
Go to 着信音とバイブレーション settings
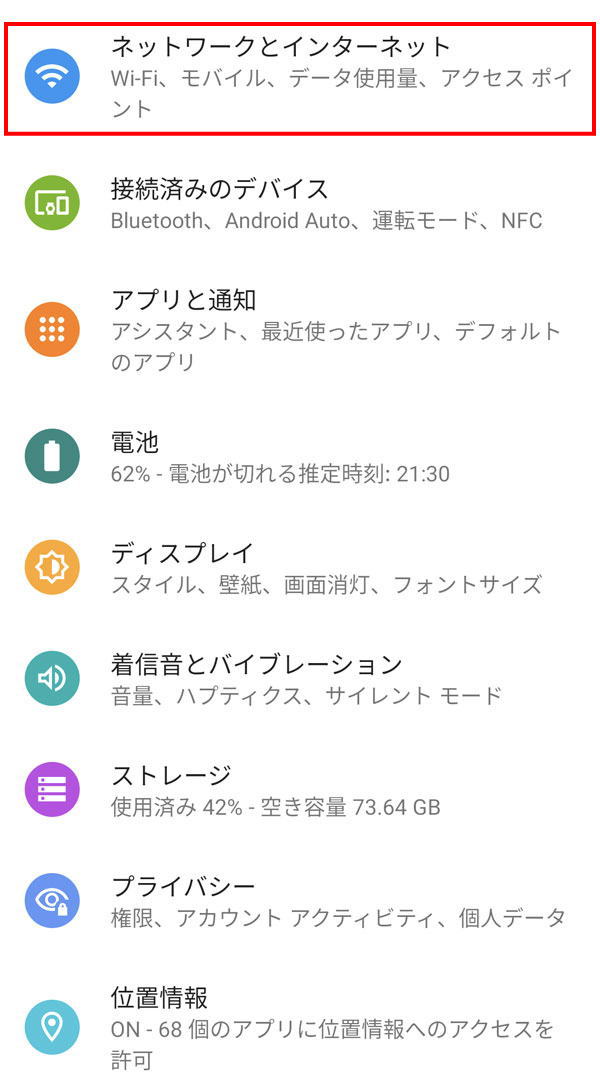300,679
